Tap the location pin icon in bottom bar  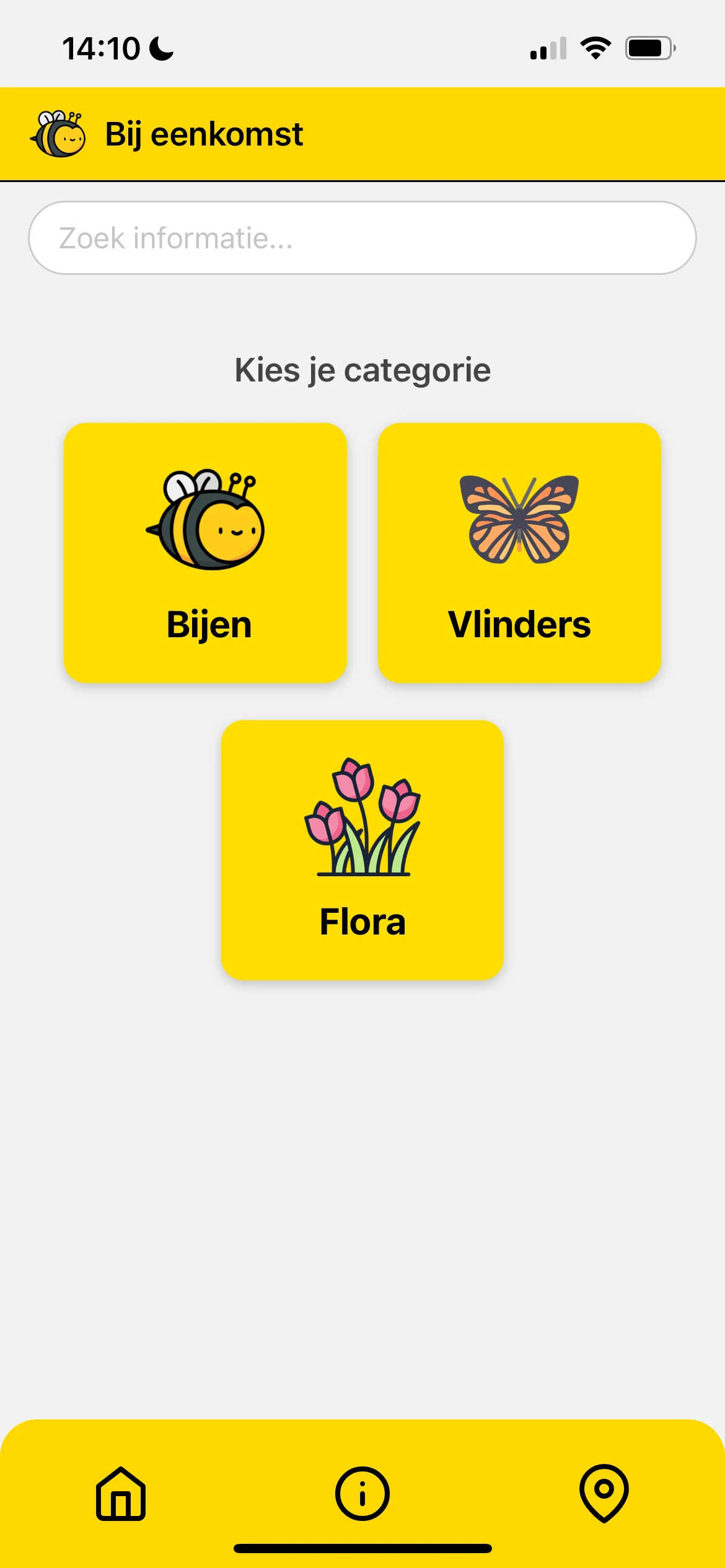pyautogui.click(x=604, y=1492)
